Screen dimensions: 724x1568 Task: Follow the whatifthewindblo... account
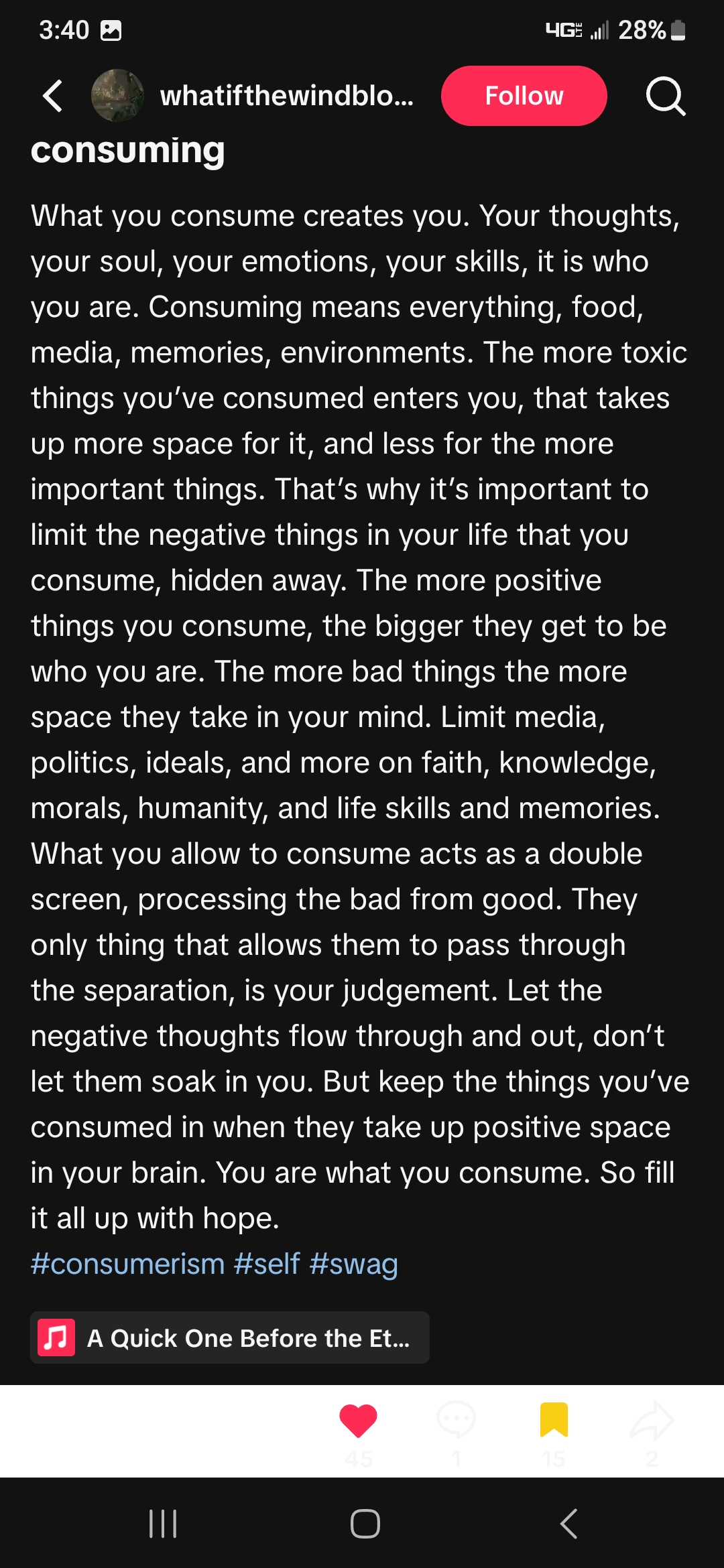point(524,96)
